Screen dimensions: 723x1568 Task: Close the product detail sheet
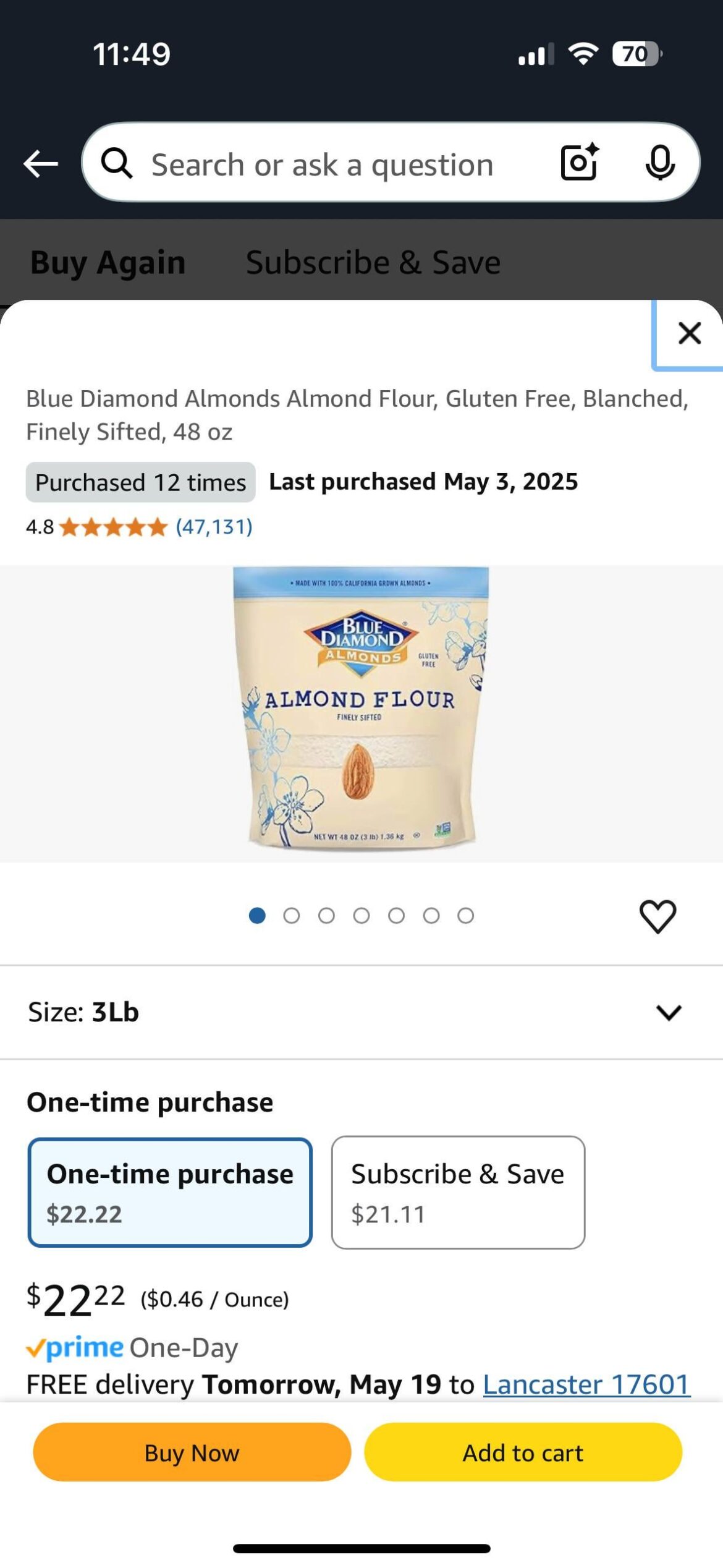tap(688, 334)
